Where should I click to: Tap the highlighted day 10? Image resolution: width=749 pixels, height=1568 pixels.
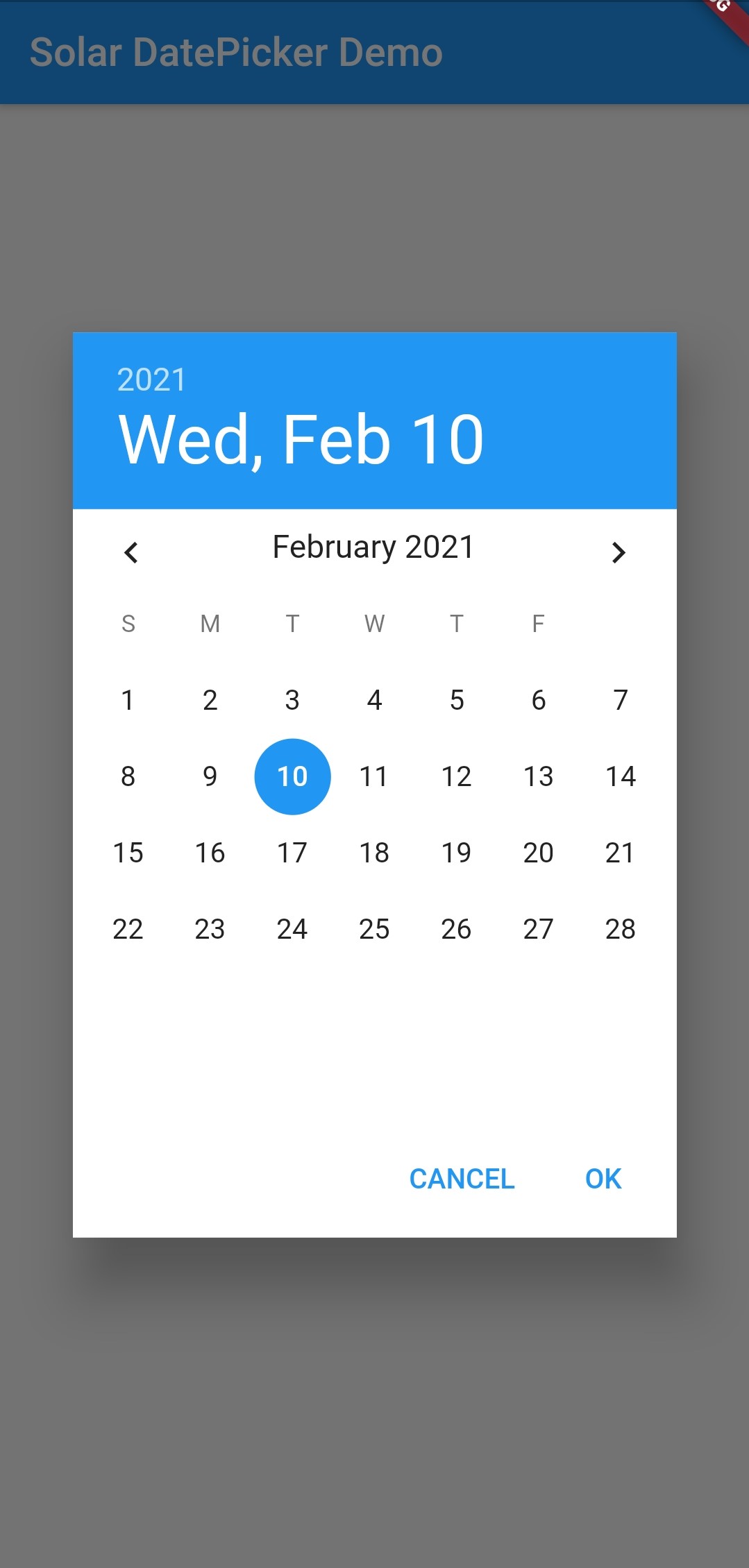pyautogui.click(x=292, y=776)
